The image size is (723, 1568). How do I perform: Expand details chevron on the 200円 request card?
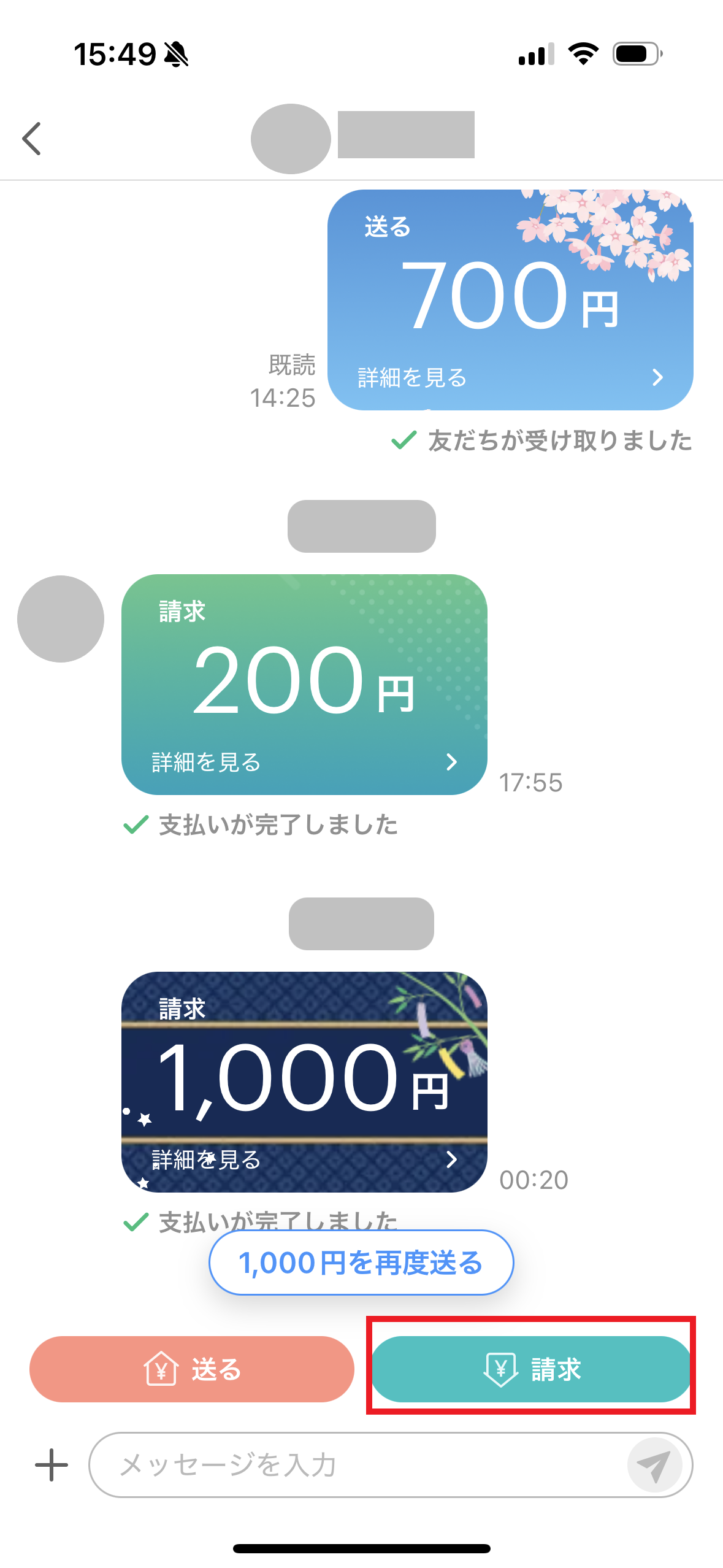click(453, 763)
